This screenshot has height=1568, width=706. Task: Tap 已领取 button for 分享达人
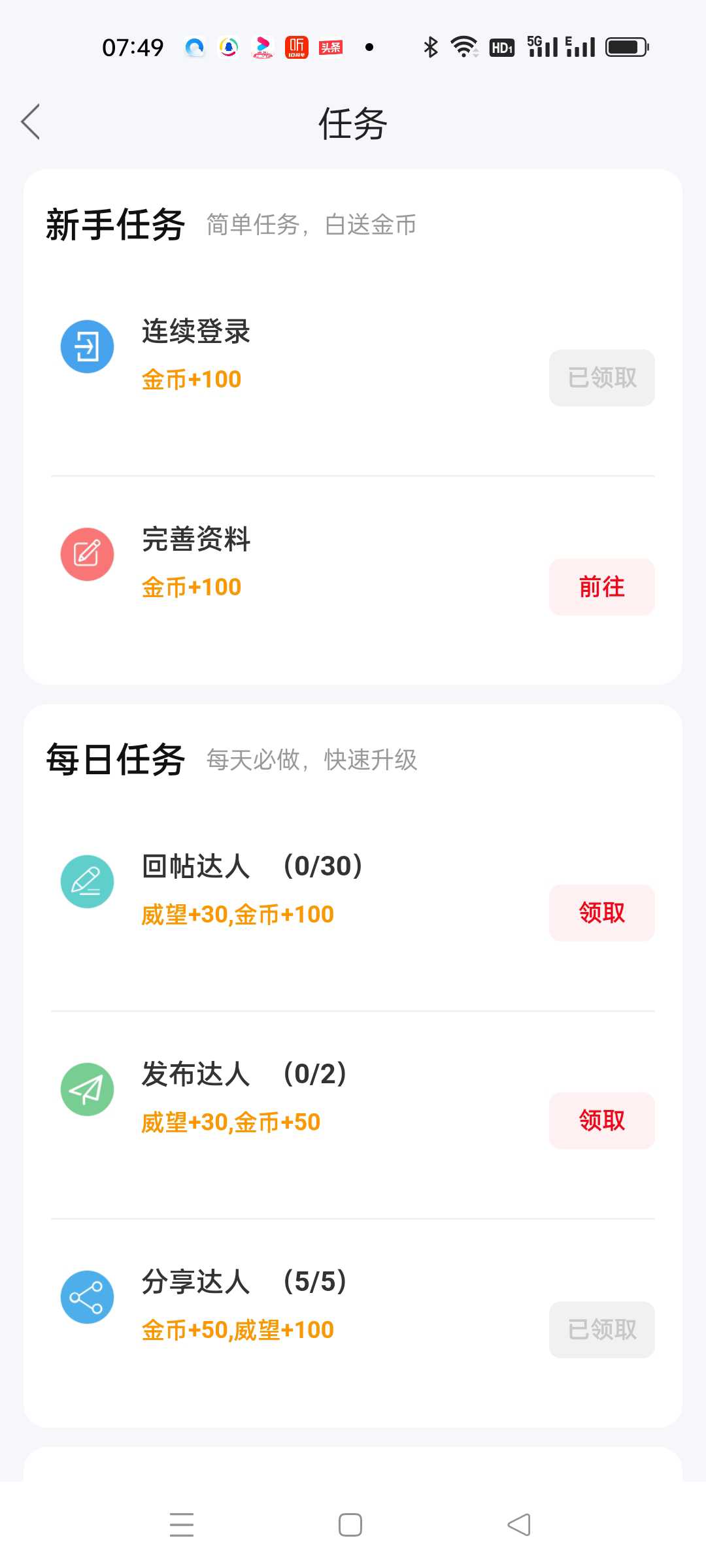601,1330
